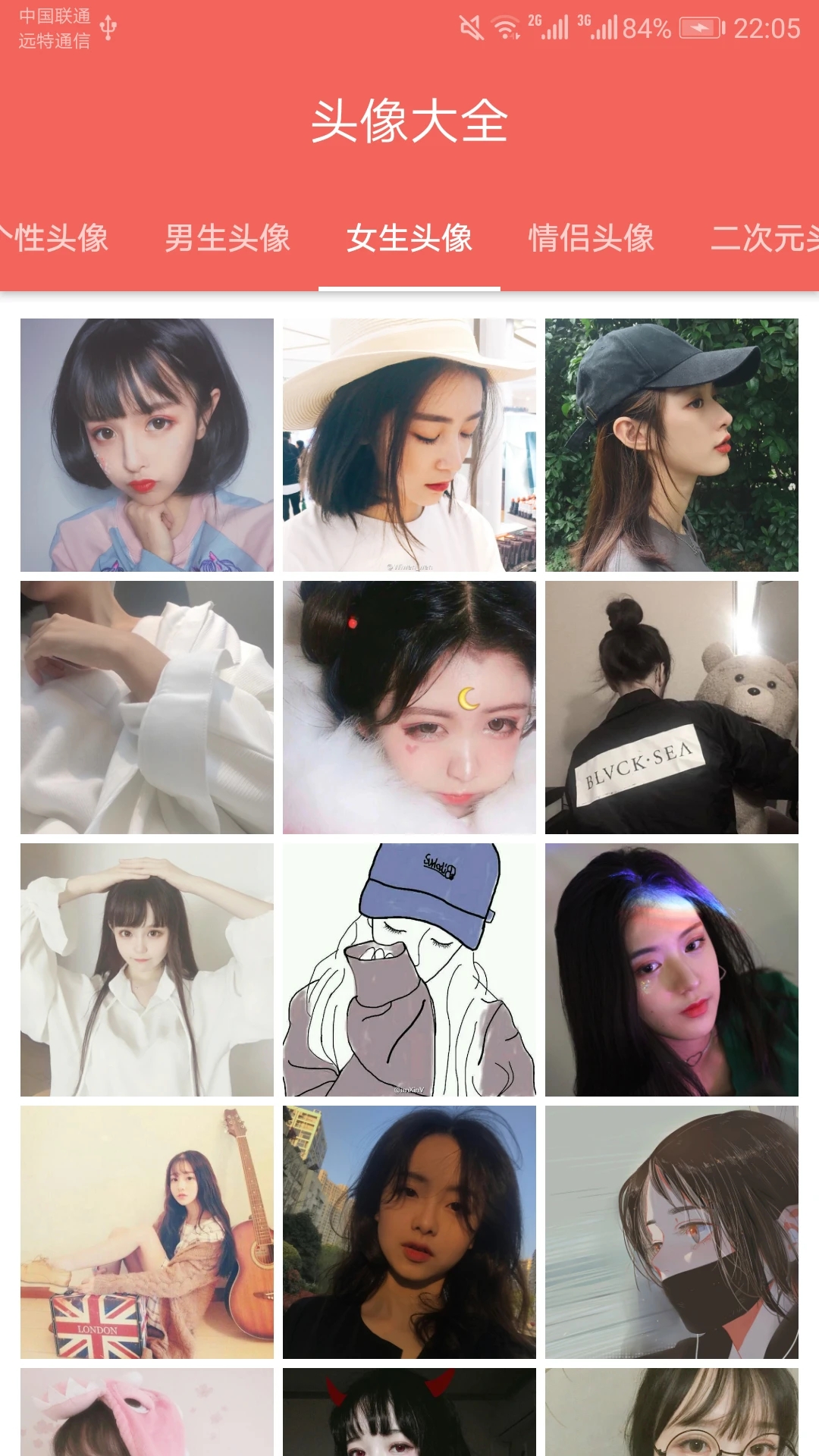Switch to the 二次元 avatar tab
The width and height of the screenshot is (819, 1456).
click(x=762, y=239)
